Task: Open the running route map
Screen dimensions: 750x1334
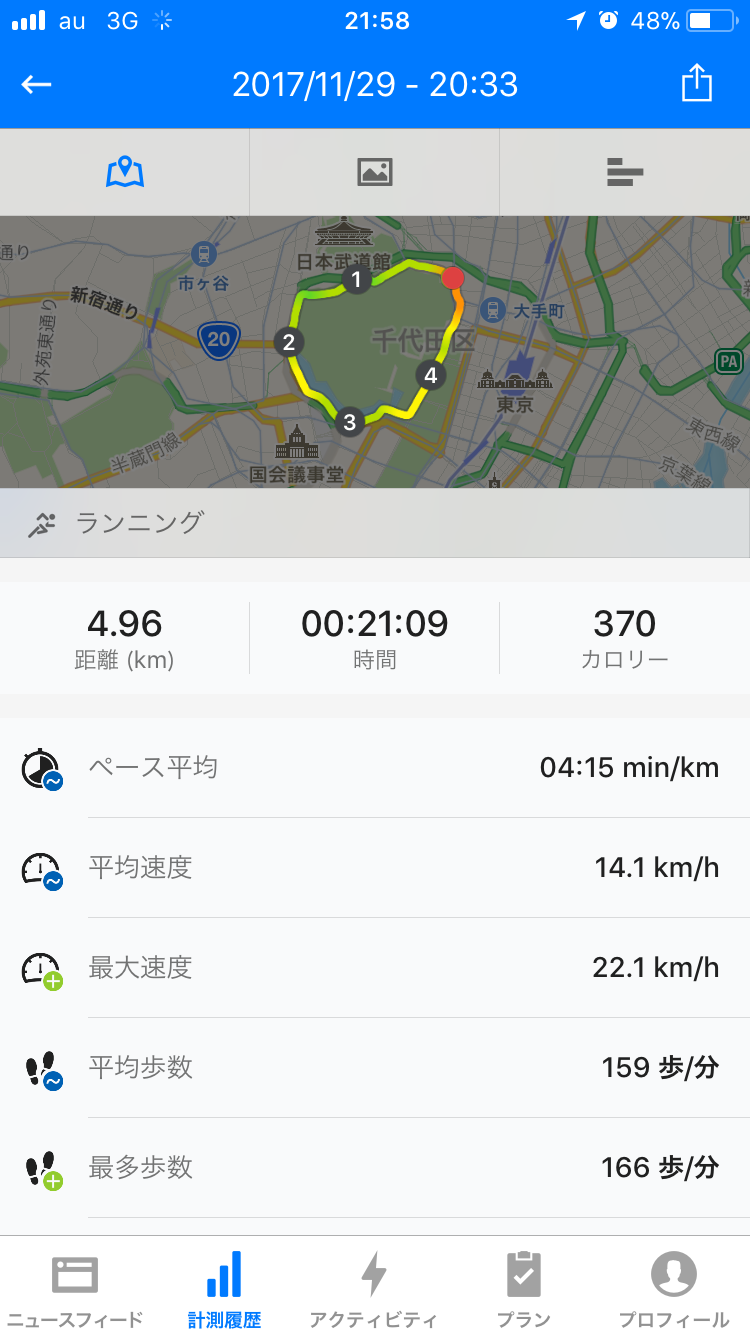Action: [x=375, y=352]
